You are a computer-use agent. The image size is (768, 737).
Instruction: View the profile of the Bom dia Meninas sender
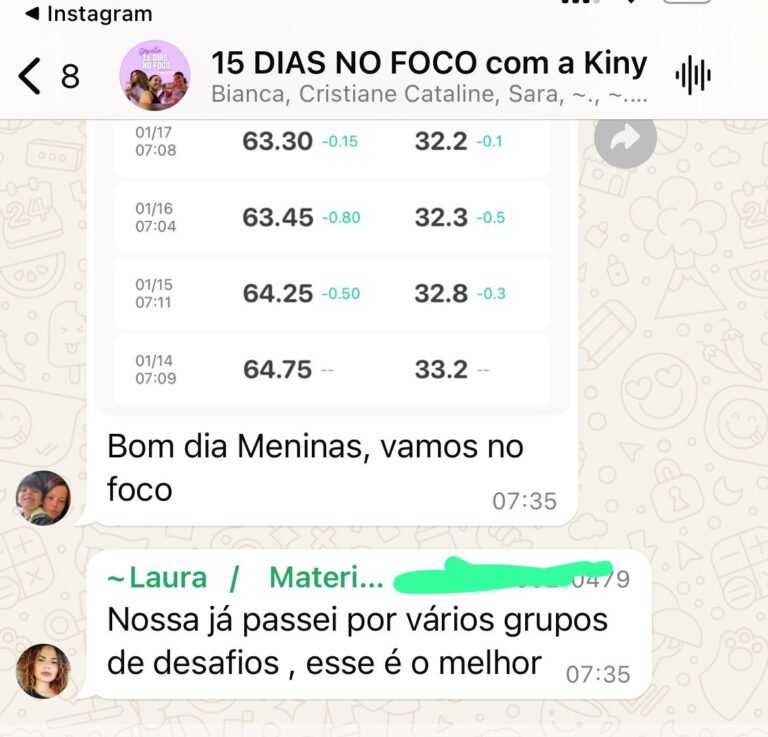click(44, 498)
